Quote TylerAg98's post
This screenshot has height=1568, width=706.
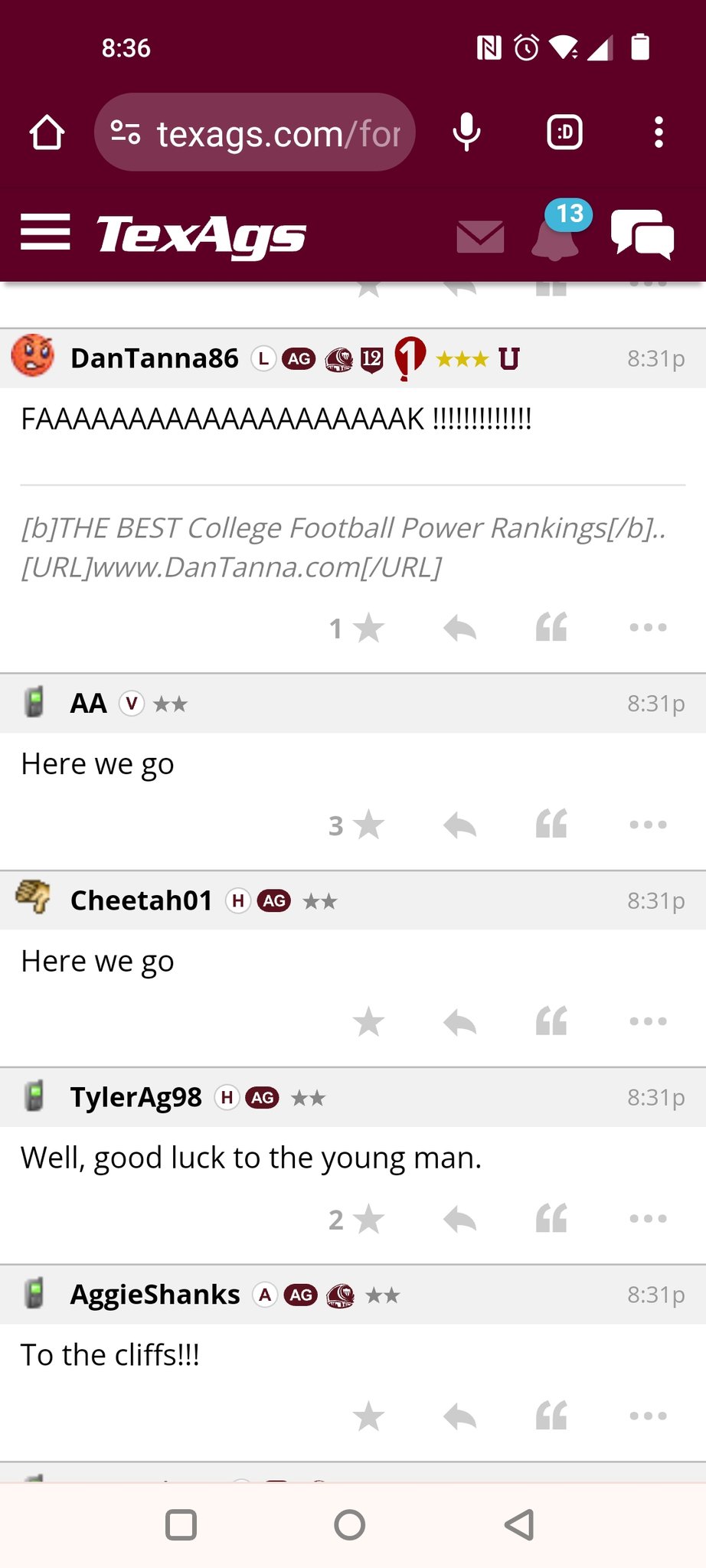pyautogui.click(x=551, y=1219)
